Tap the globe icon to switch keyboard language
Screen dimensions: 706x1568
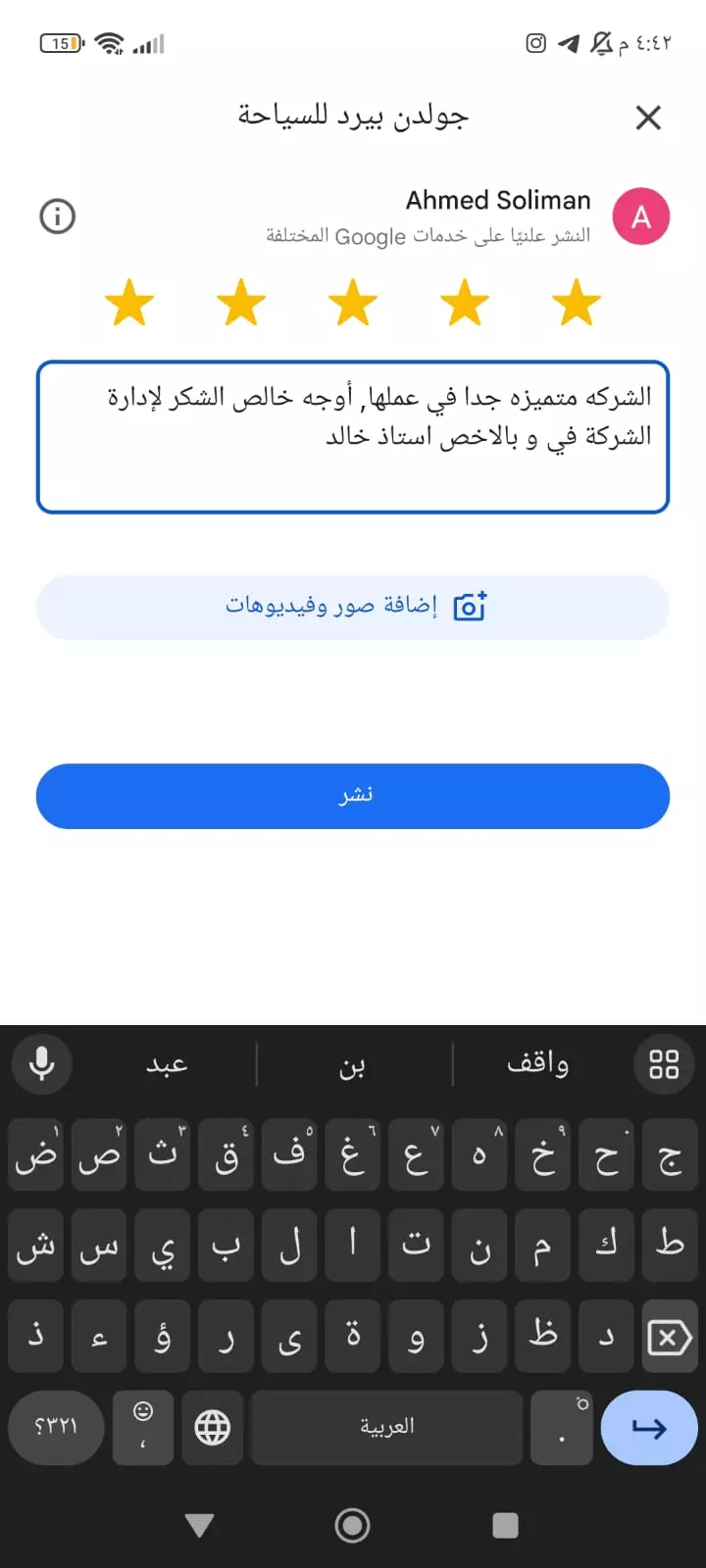pyautogui.click(x=213, y=1428)
